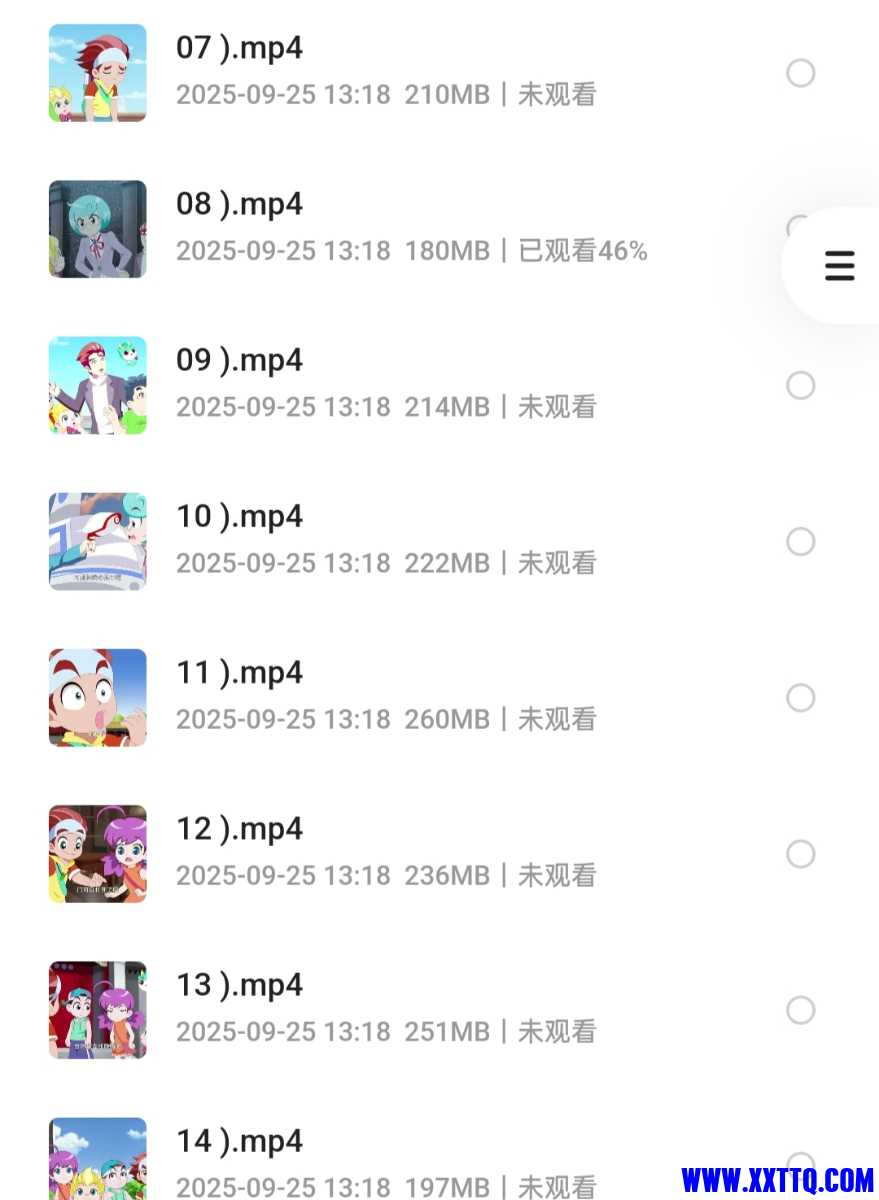Open the floating hamburger menu button
Viewport: 879px width, 1200px height.
click(x=838, y=266)
